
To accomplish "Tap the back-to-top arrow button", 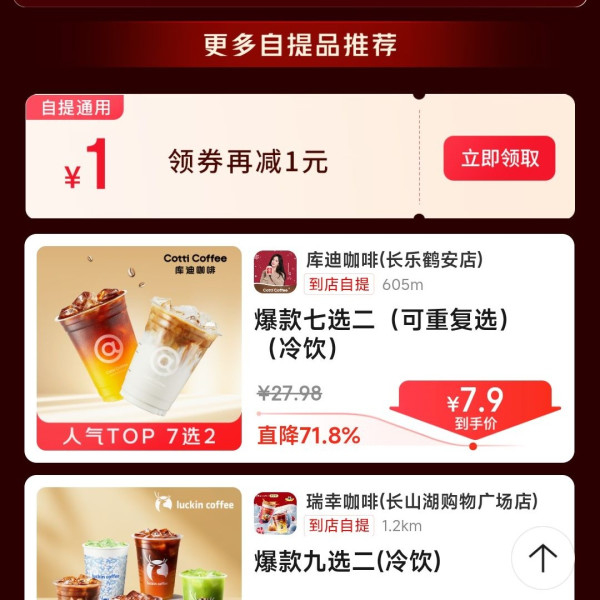I will click(x=542, y=558).
